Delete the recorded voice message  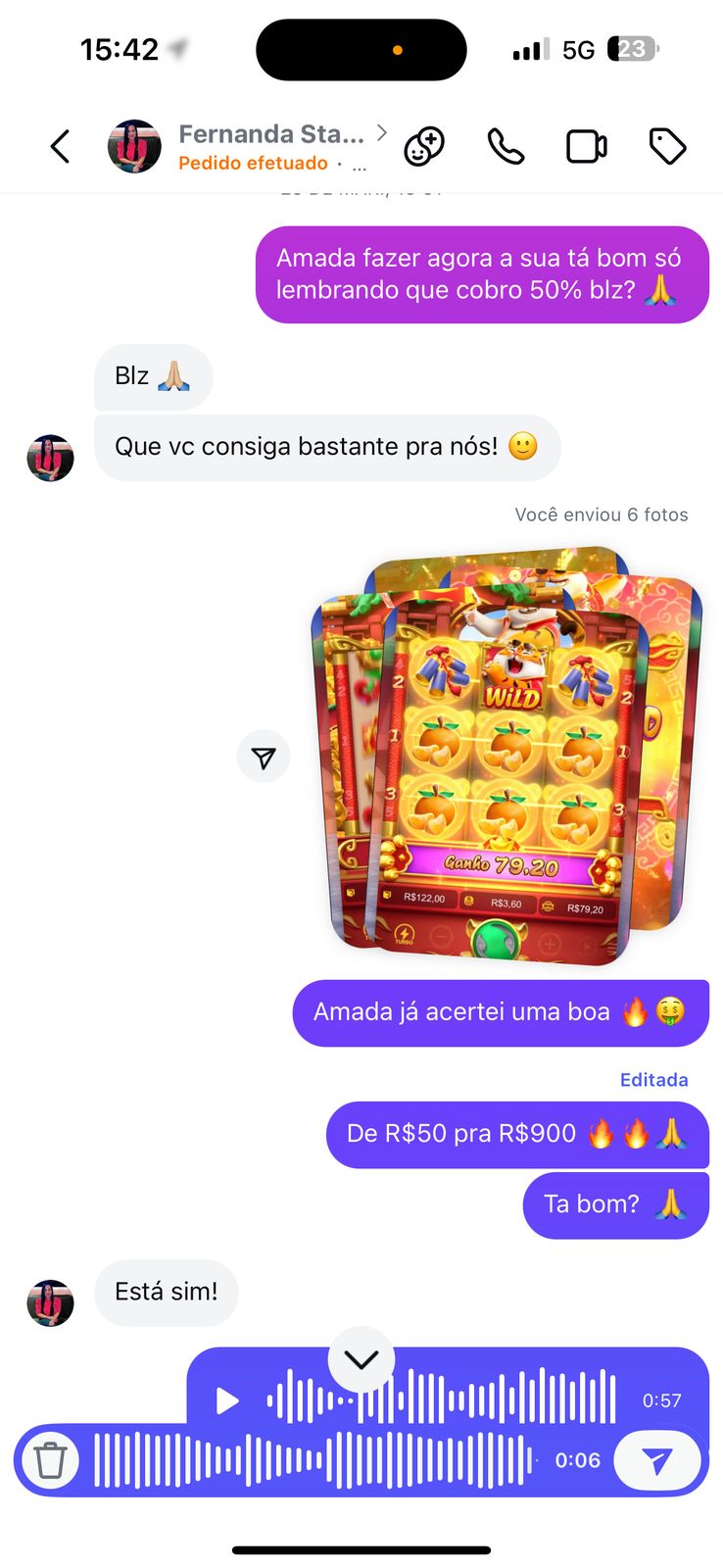[x=51, y=1460]
